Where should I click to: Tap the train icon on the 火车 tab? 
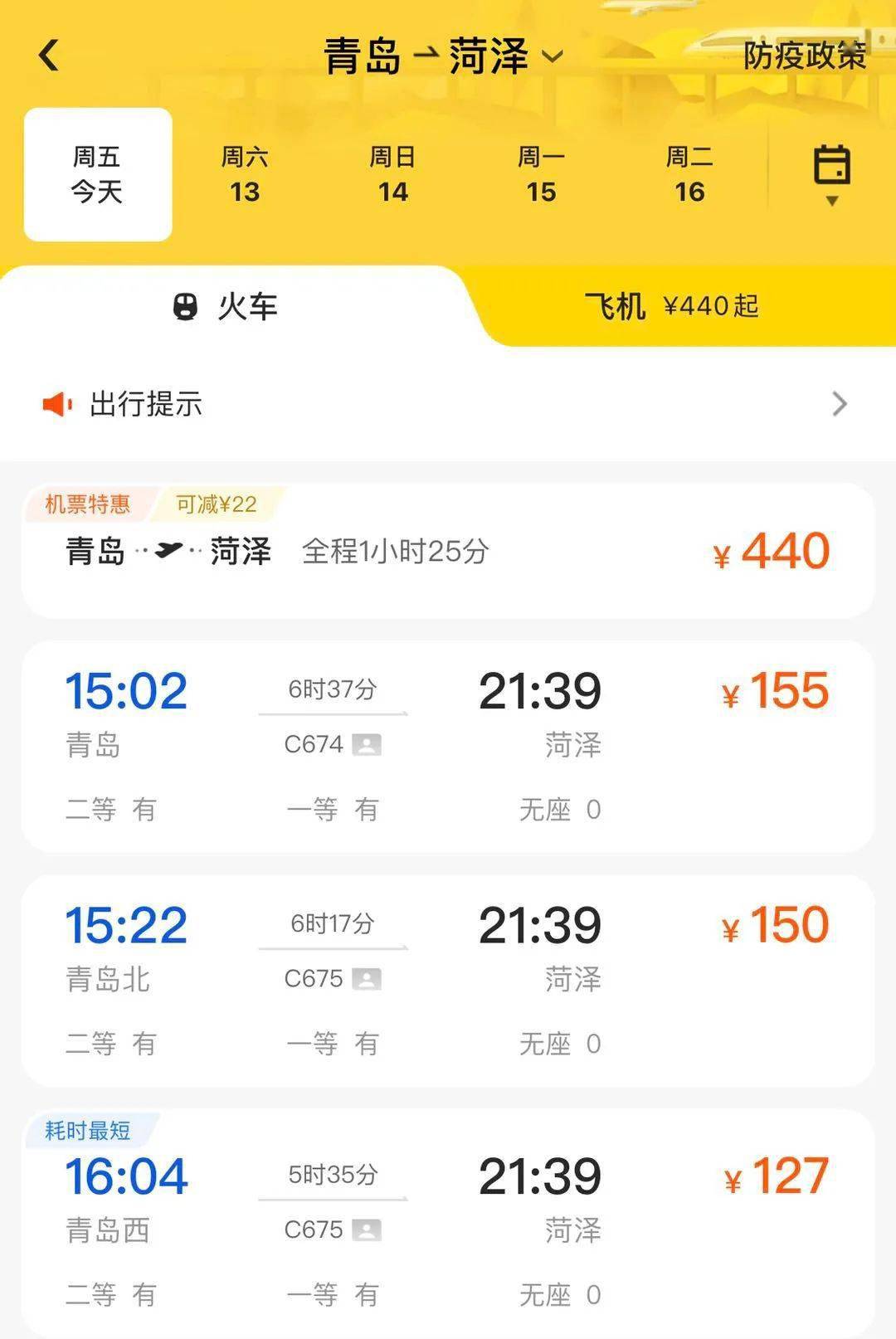tap(184, 308)
